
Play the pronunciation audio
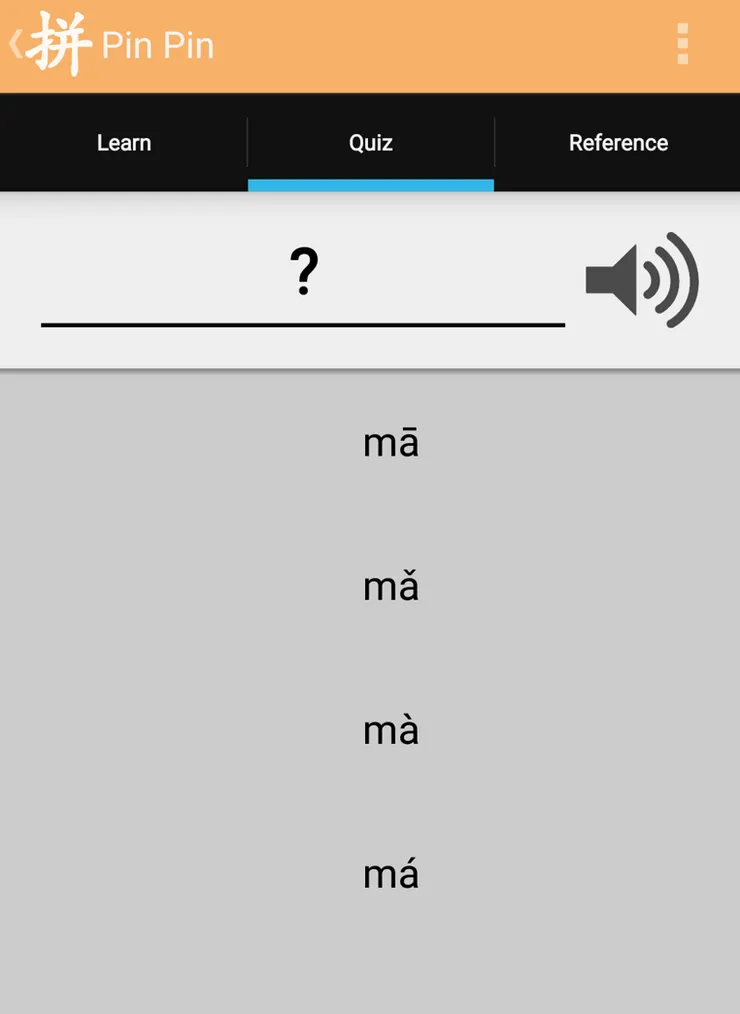(642, 281)
